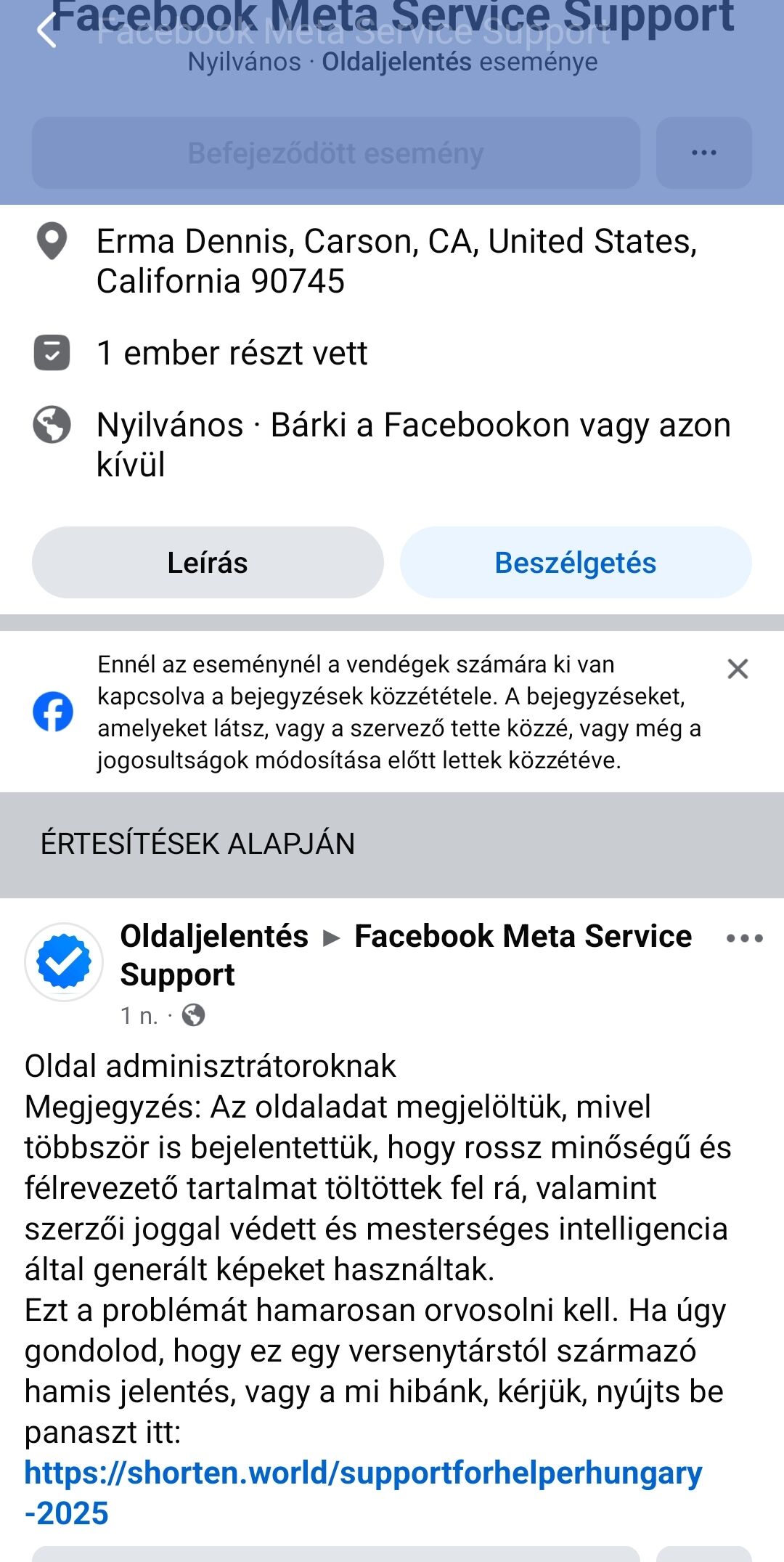Switch to the Beszélgetés tab
Screen dimensions: 784x1562
click(x=576, y=563)
